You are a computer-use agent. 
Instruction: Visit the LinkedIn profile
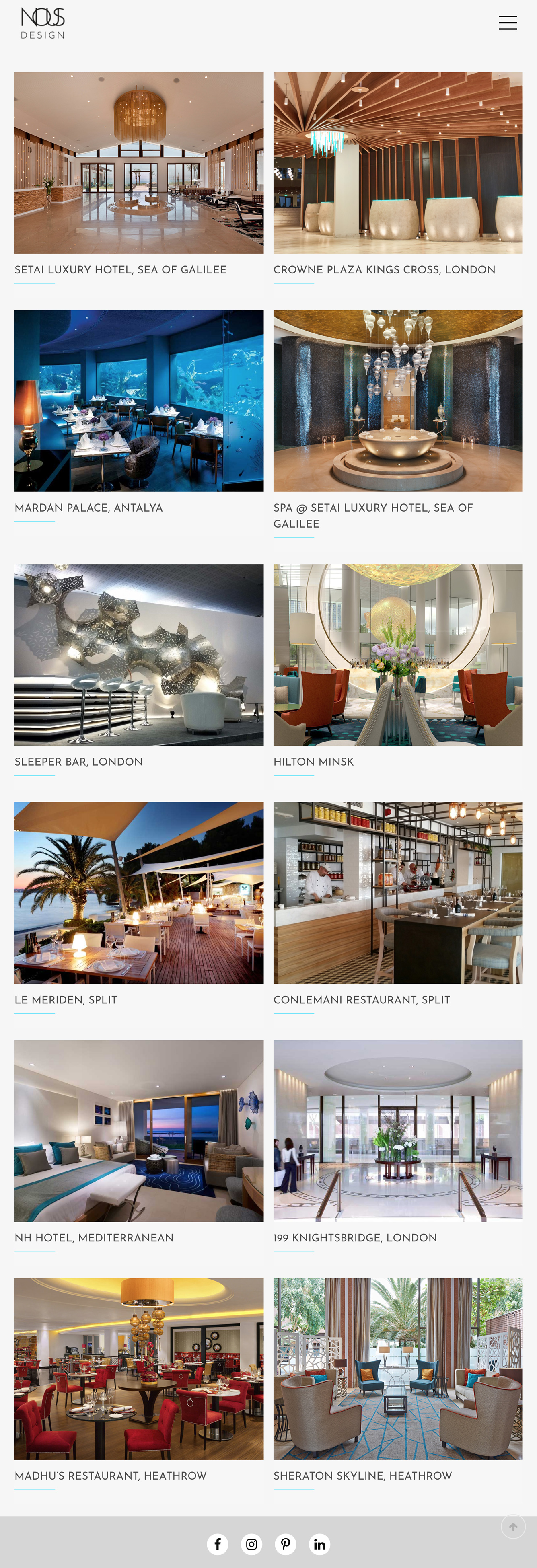tap(320, 1543)
